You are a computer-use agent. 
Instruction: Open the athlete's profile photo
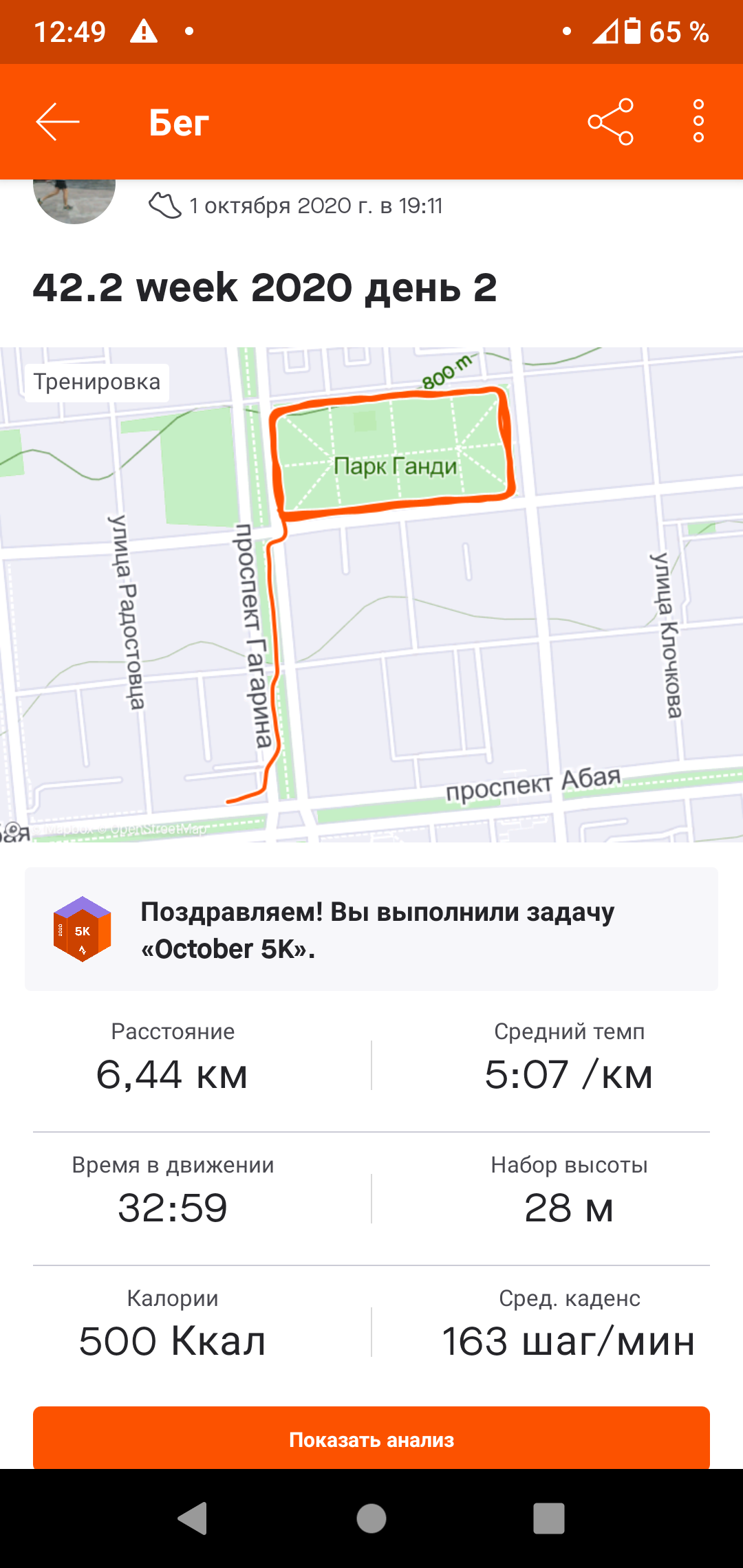click(74, 201)
